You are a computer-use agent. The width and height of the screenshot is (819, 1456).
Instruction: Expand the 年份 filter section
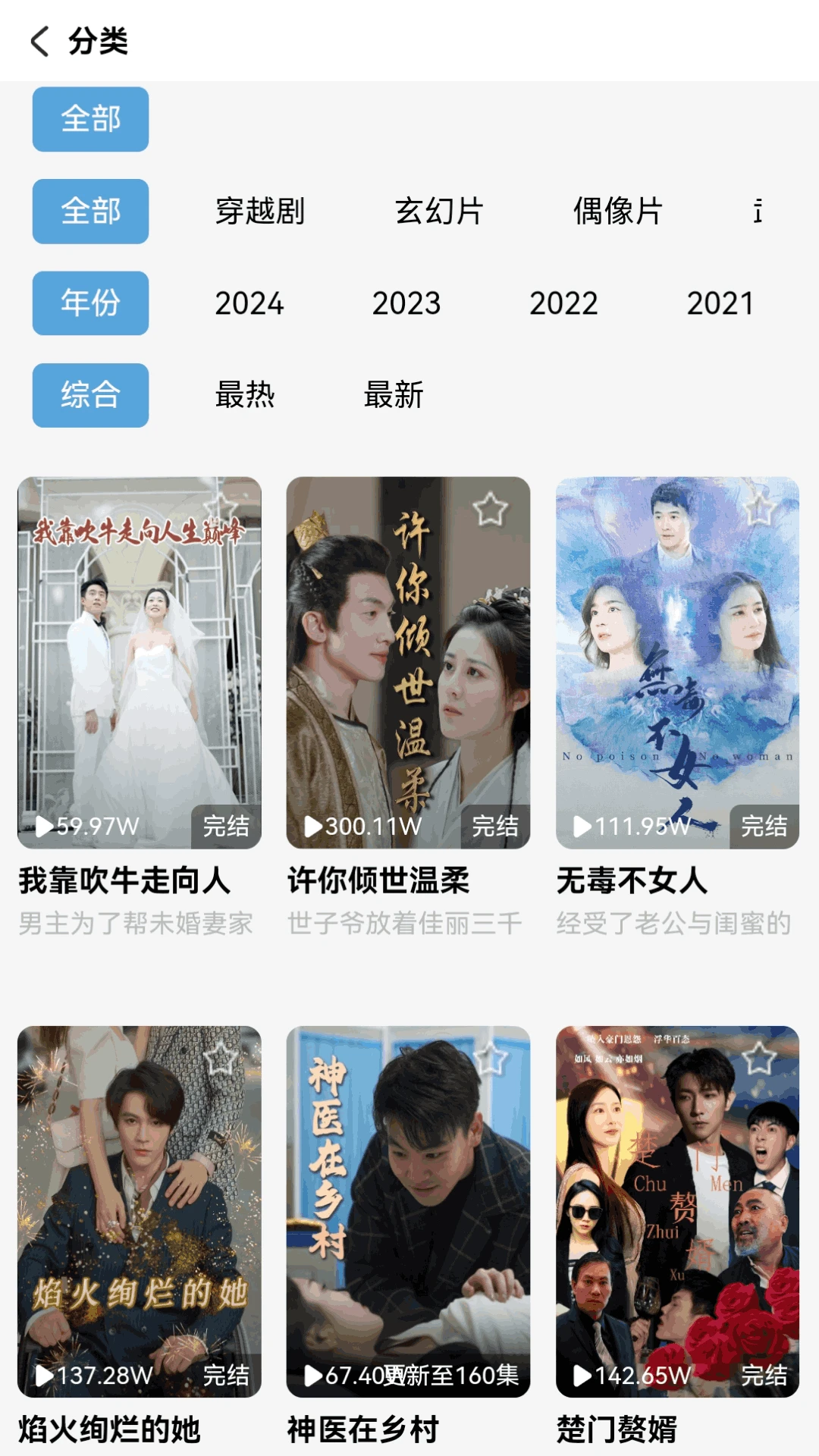point(90,303)
